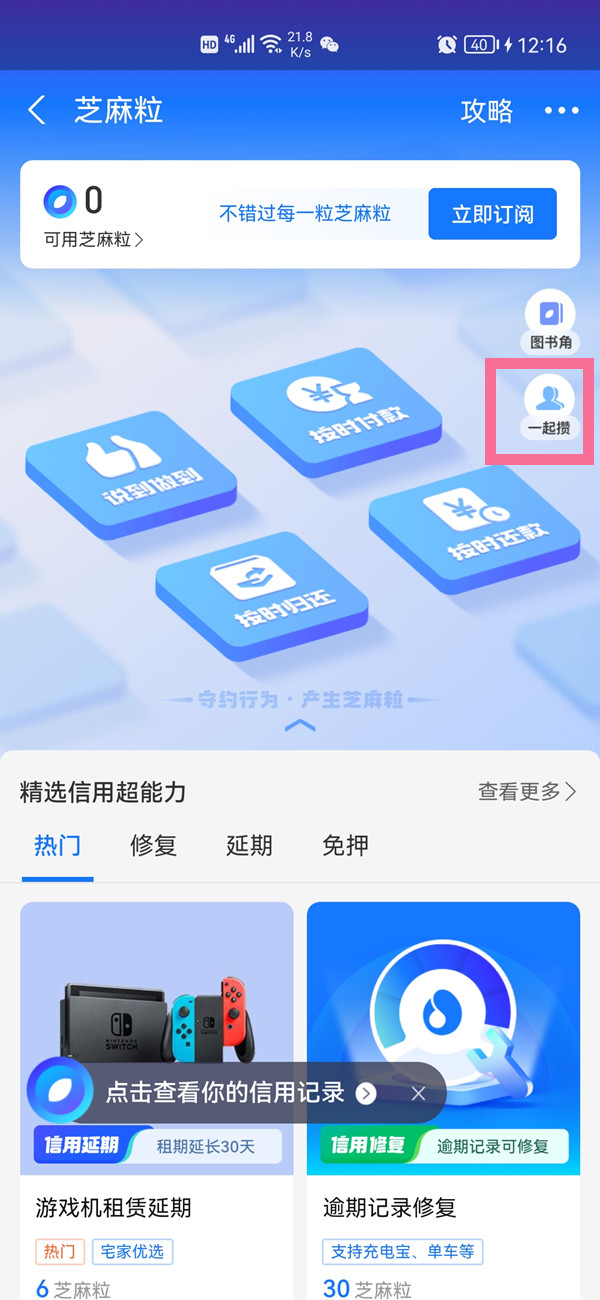Open the 攻略 guide

click(486, 110)
